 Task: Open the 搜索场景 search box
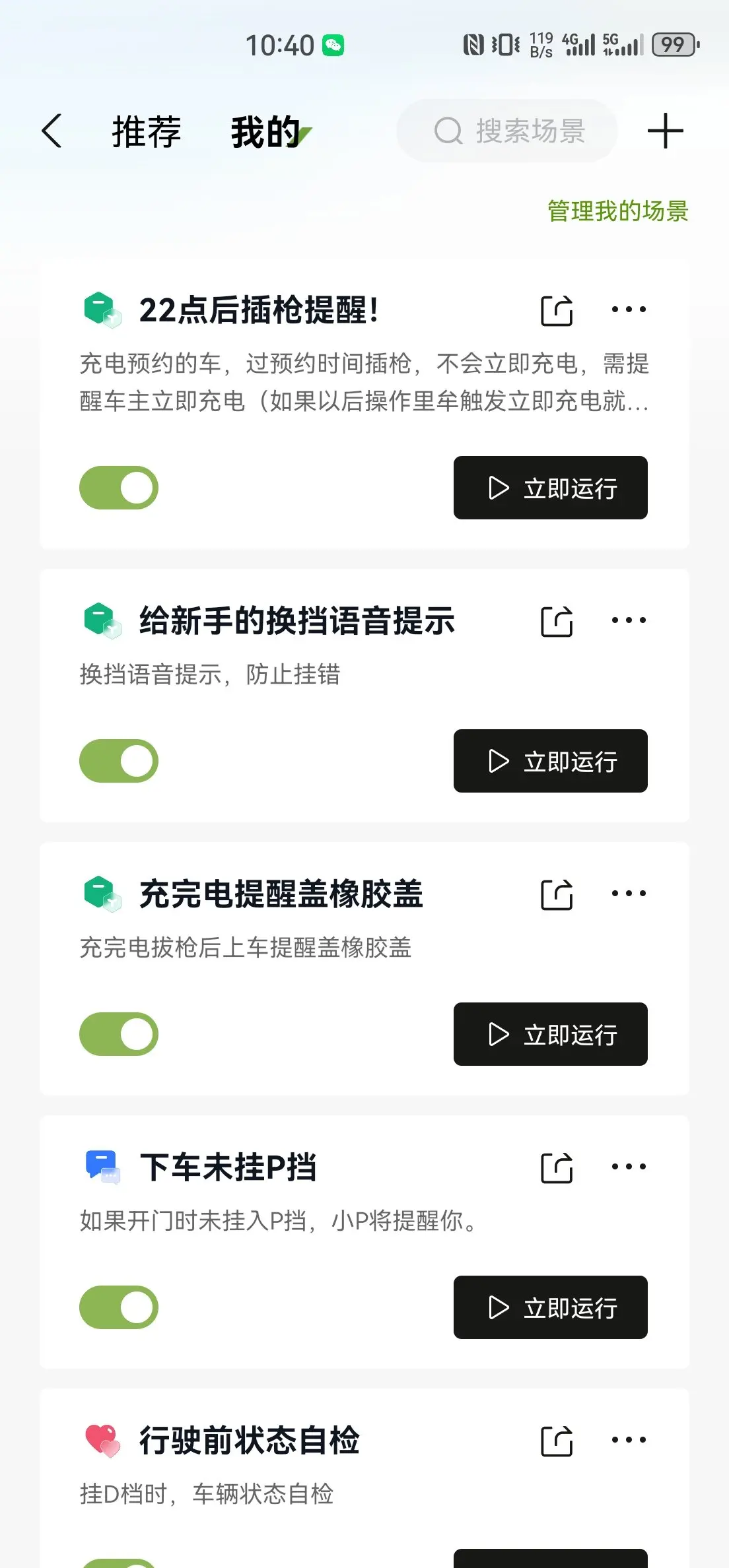(507, 131)
